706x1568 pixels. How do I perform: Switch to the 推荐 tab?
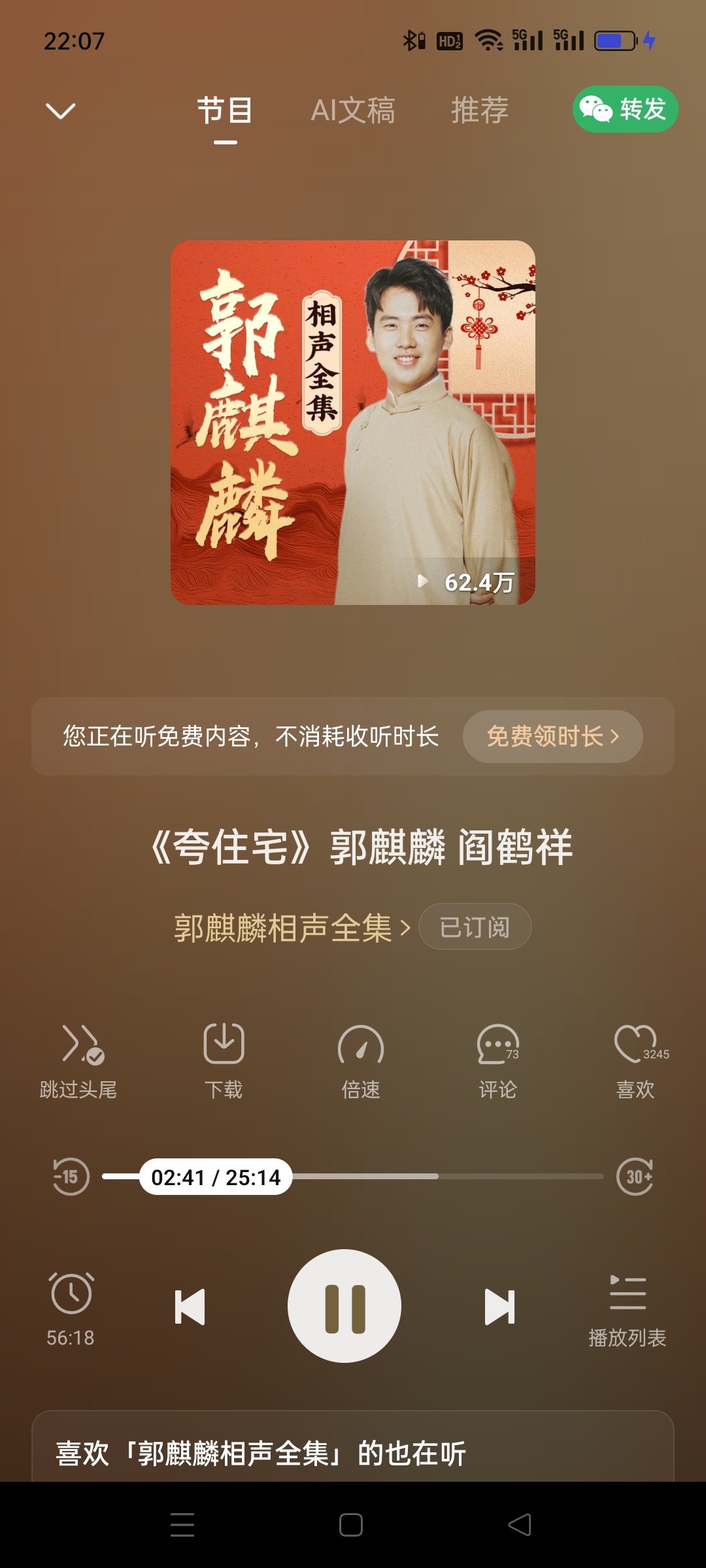(480, 110)
